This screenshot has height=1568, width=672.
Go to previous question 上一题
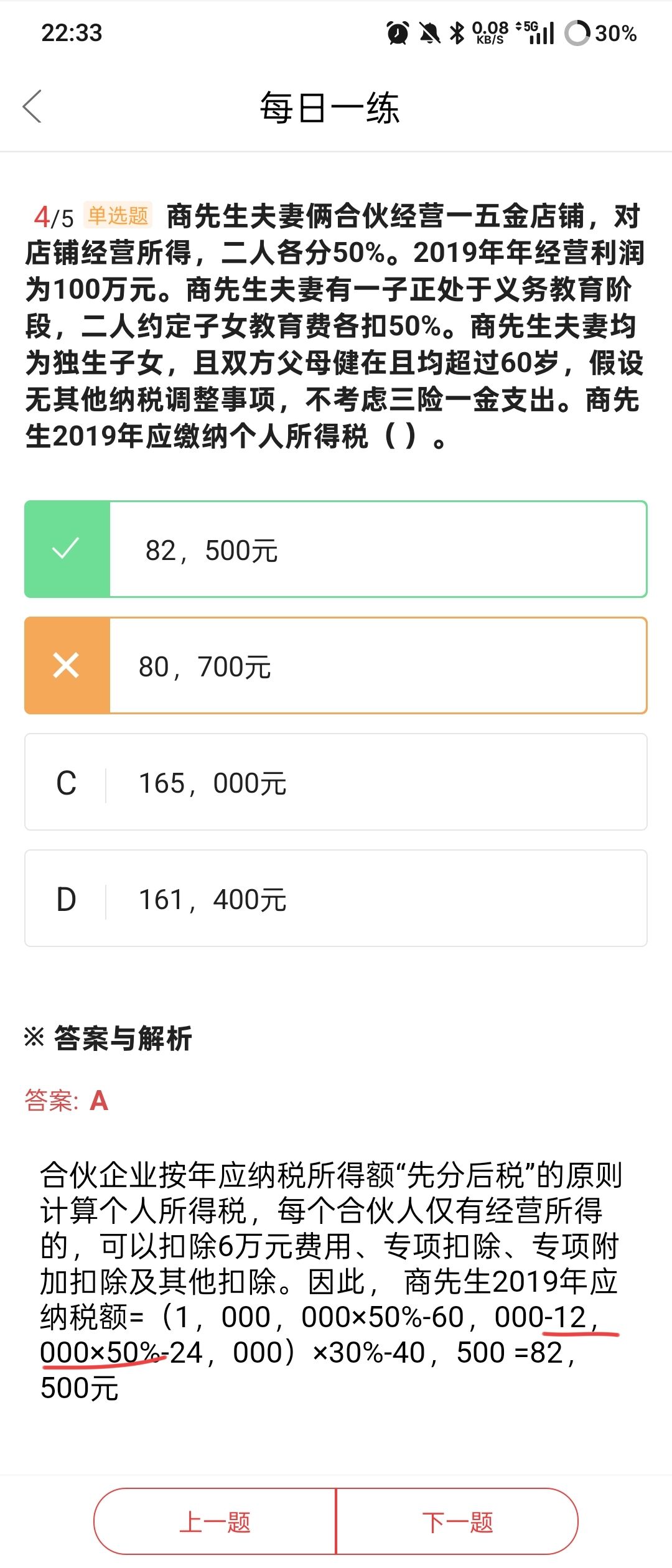click(x=215, y=1522)
